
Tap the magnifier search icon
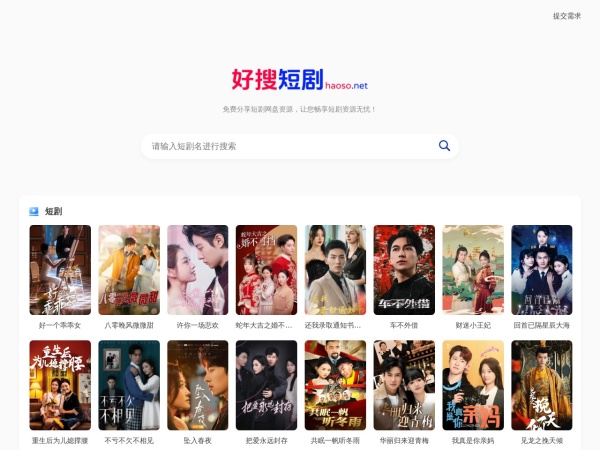444,146
